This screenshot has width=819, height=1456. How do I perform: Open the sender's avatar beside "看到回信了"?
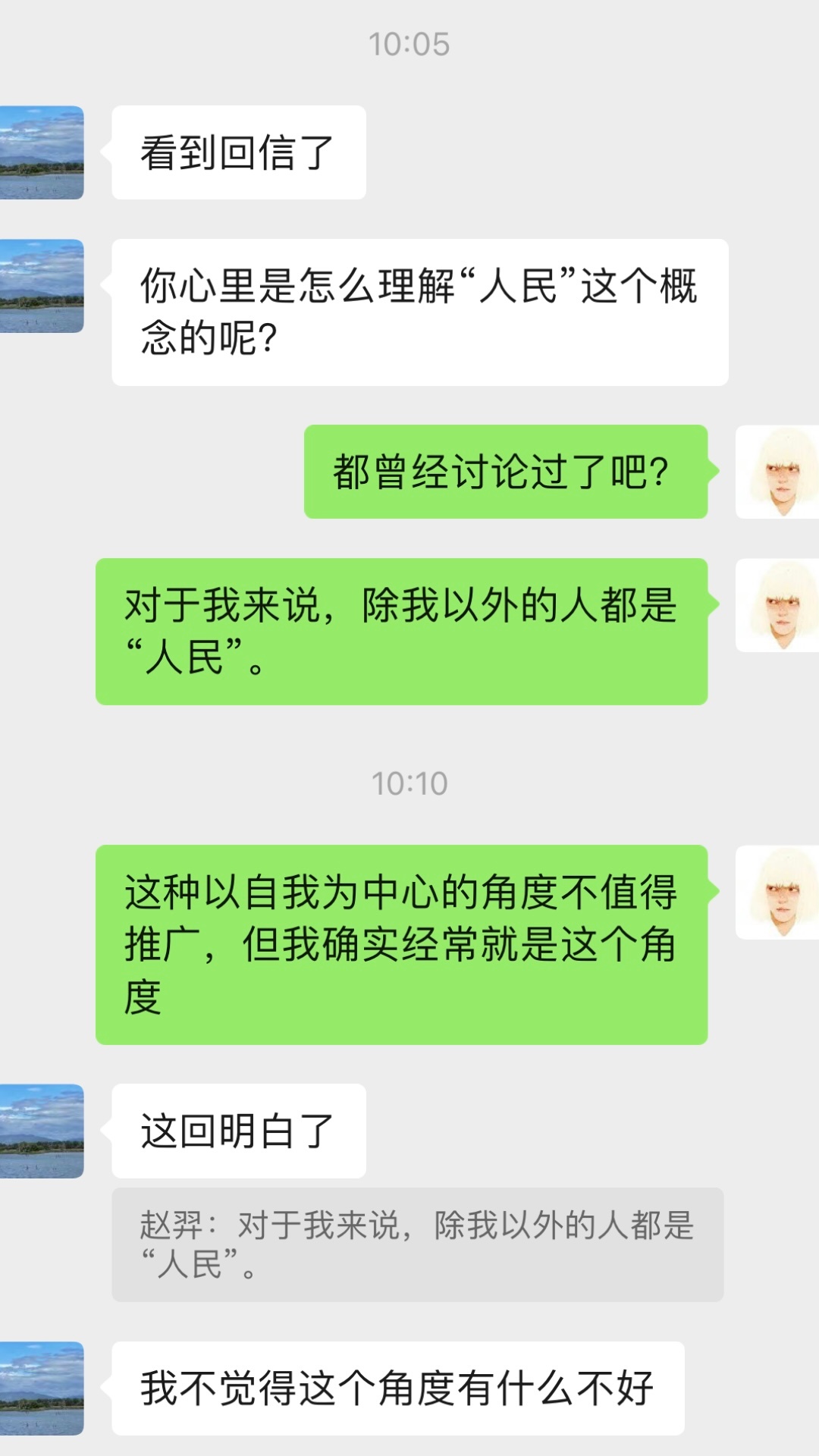tap(42, 152)
